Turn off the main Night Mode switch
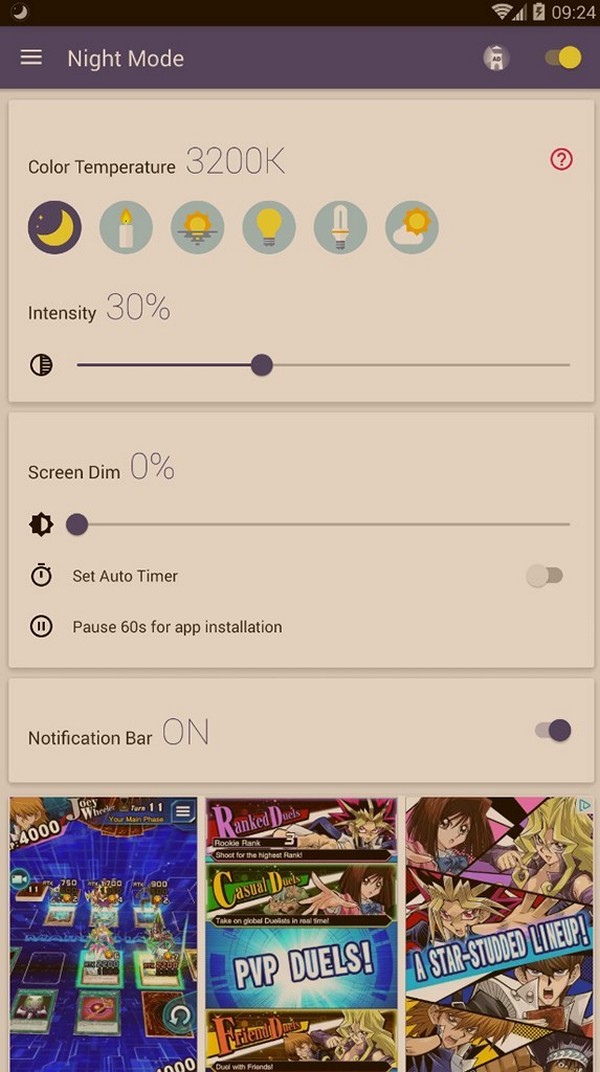Image resolution: width=600 pixels, height=1072 pixels. (563, 58)
